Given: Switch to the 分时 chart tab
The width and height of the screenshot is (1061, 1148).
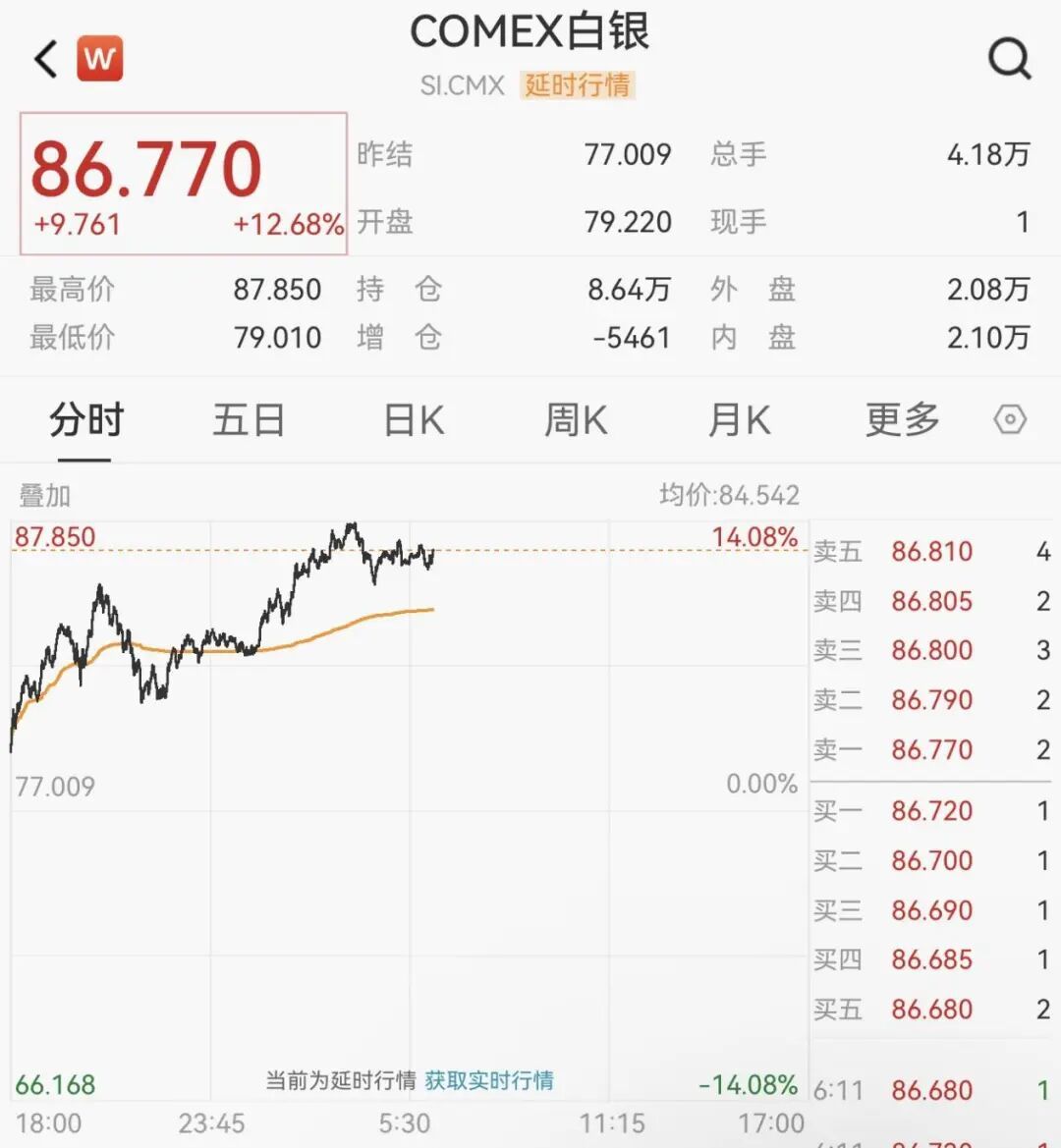Looking at the screenshot, I should pos(86,420).
